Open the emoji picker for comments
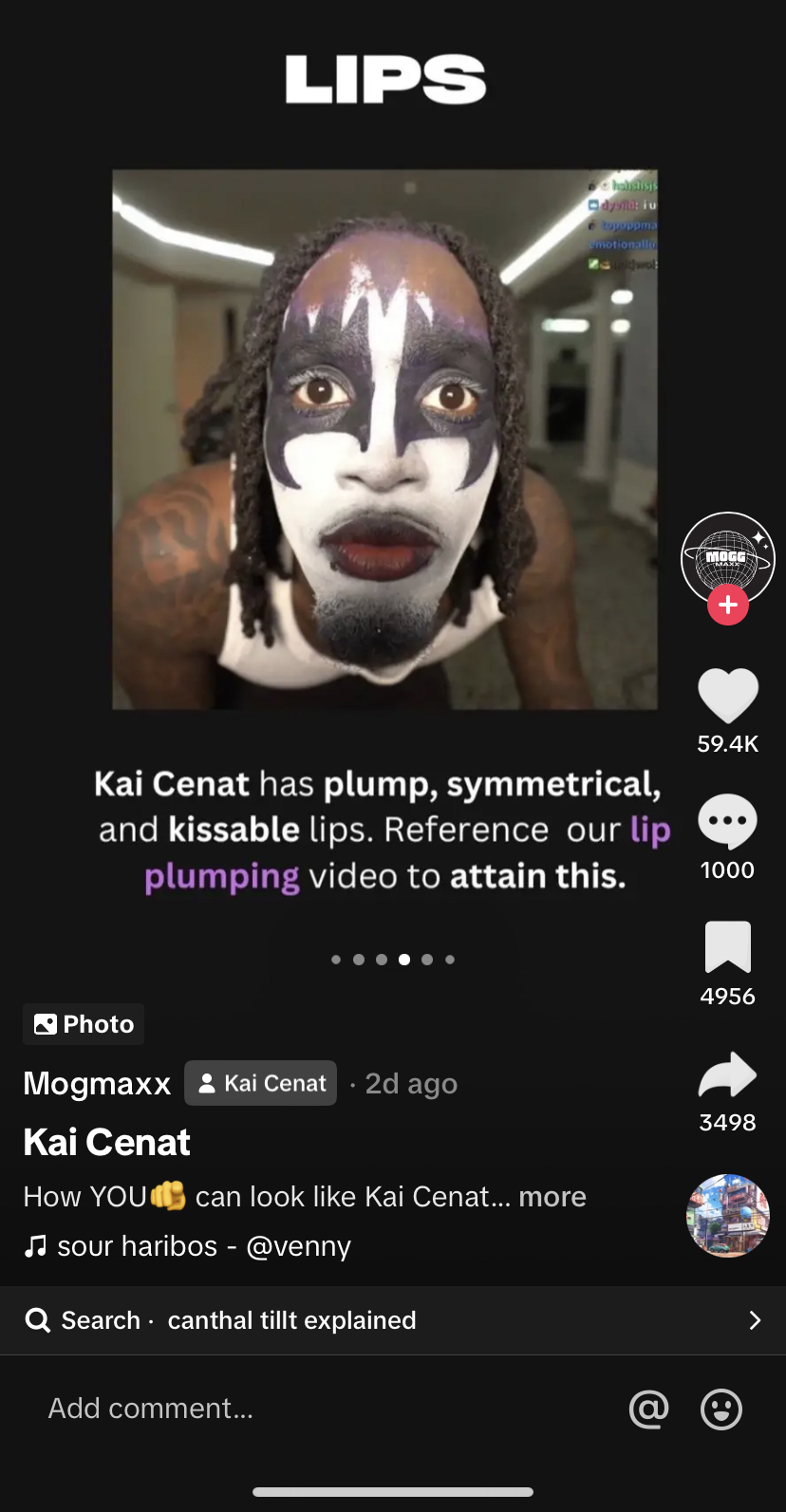This screenshot has width=786, height=1512. [721, 1409]
